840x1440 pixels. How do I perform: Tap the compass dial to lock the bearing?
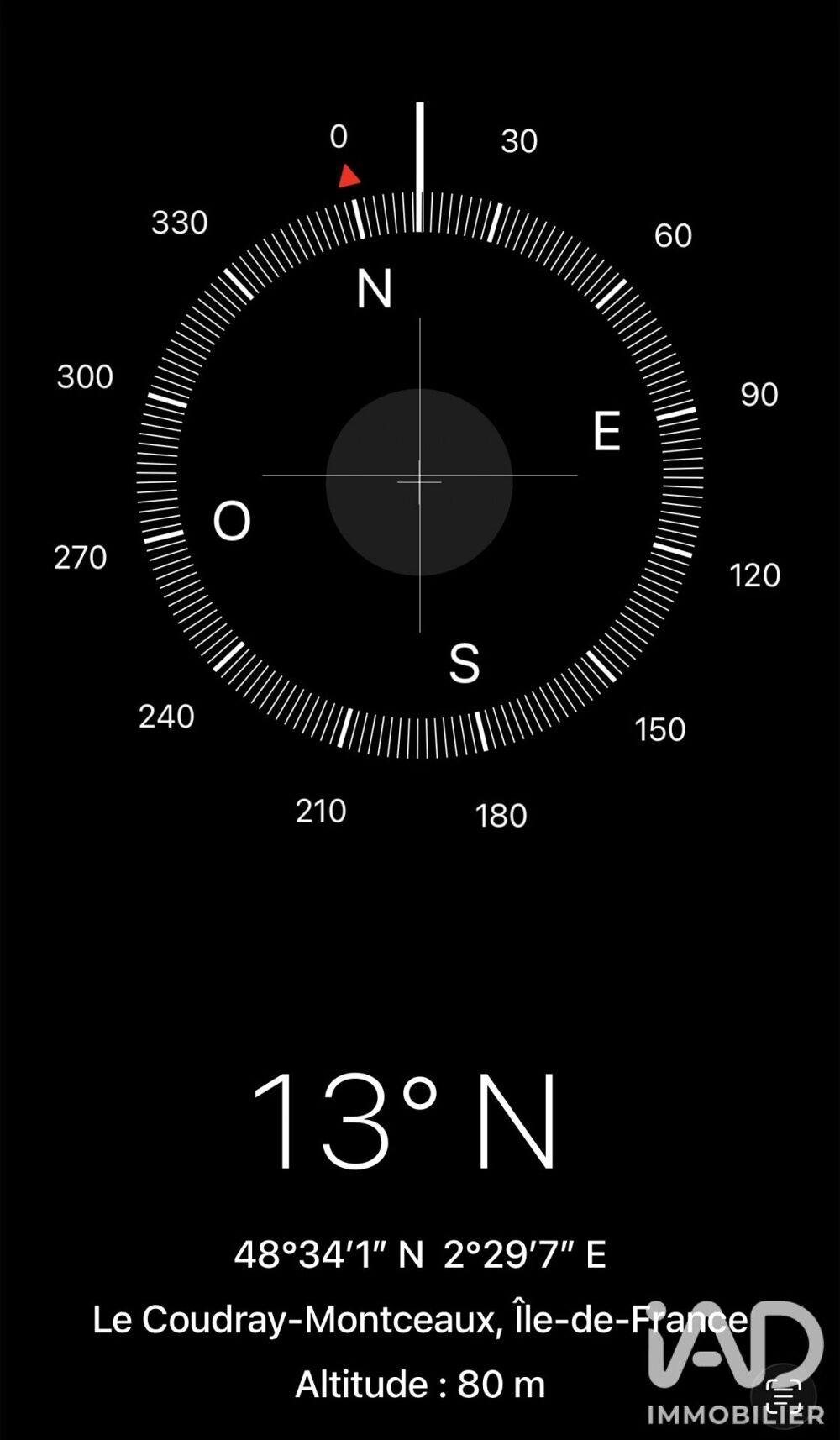click(x=419, y=475)
